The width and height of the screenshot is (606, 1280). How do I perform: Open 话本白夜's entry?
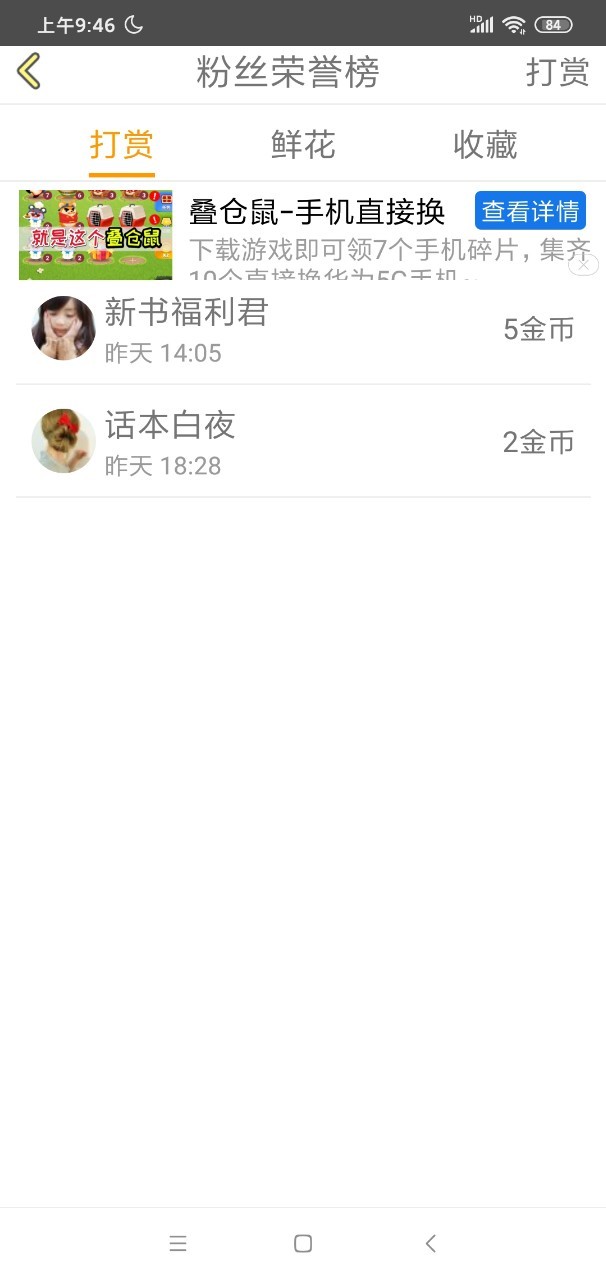pyautogui.click(x=303, y=441)
